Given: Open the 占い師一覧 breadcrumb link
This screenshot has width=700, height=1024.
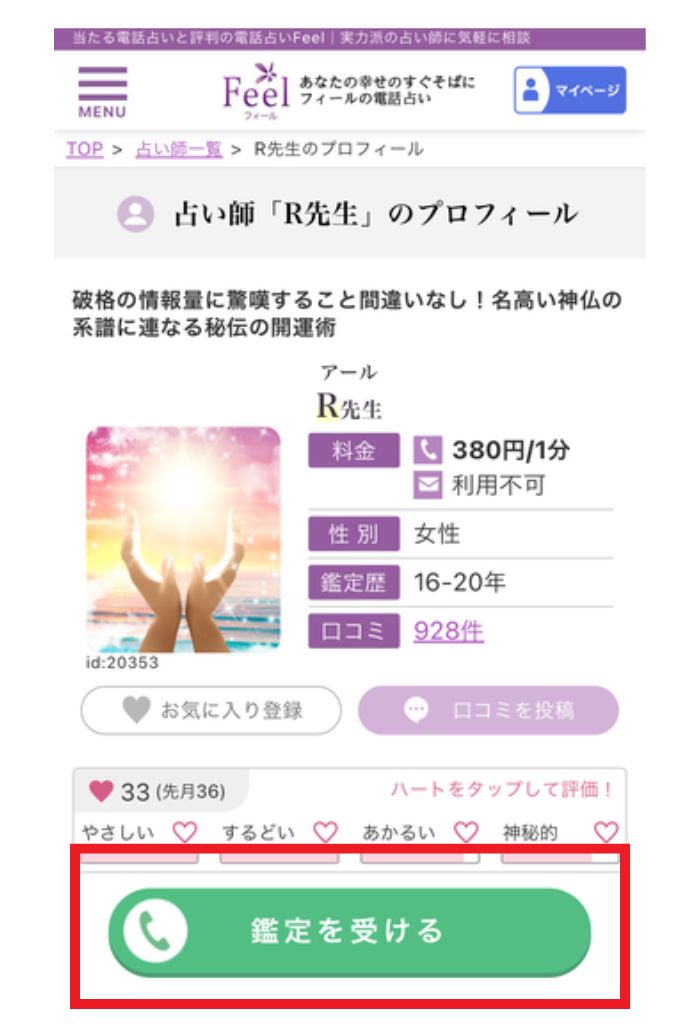Looking at the screenshot, I should click(x=178, y=149).
